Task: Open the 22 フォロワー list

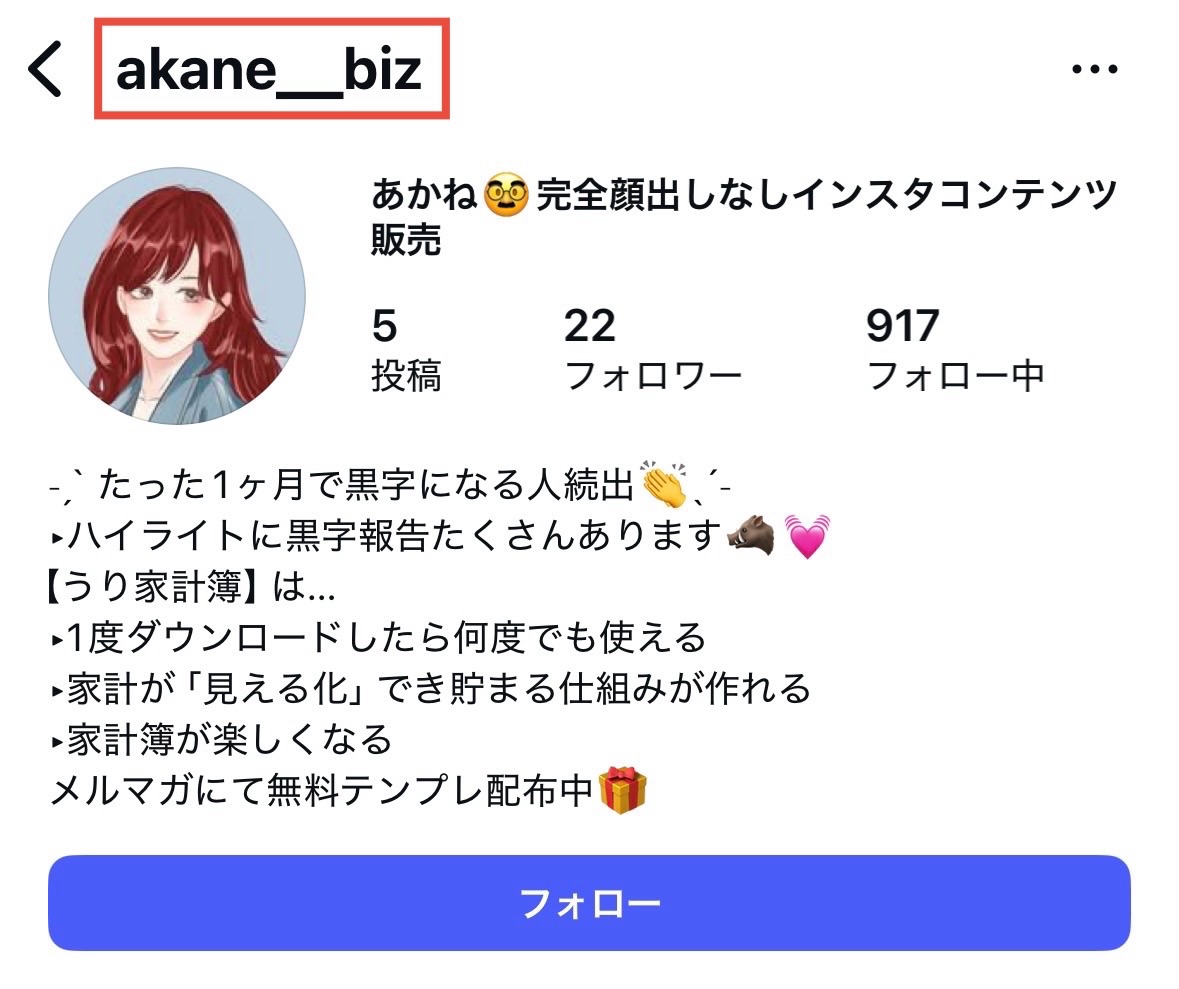Action: tap(652, 350)
